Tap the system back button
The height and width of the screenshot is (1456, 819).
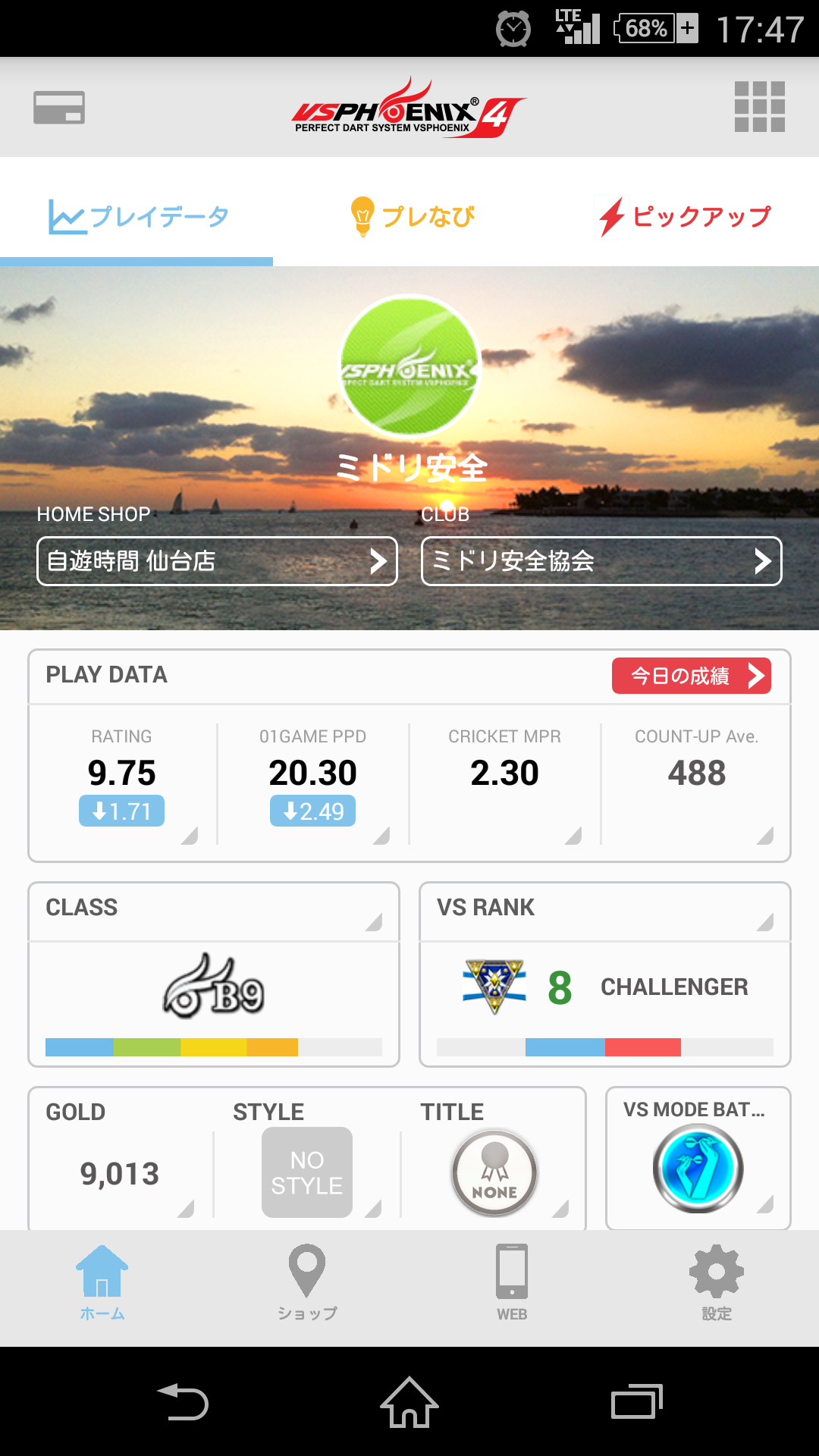pos(183,1401)
